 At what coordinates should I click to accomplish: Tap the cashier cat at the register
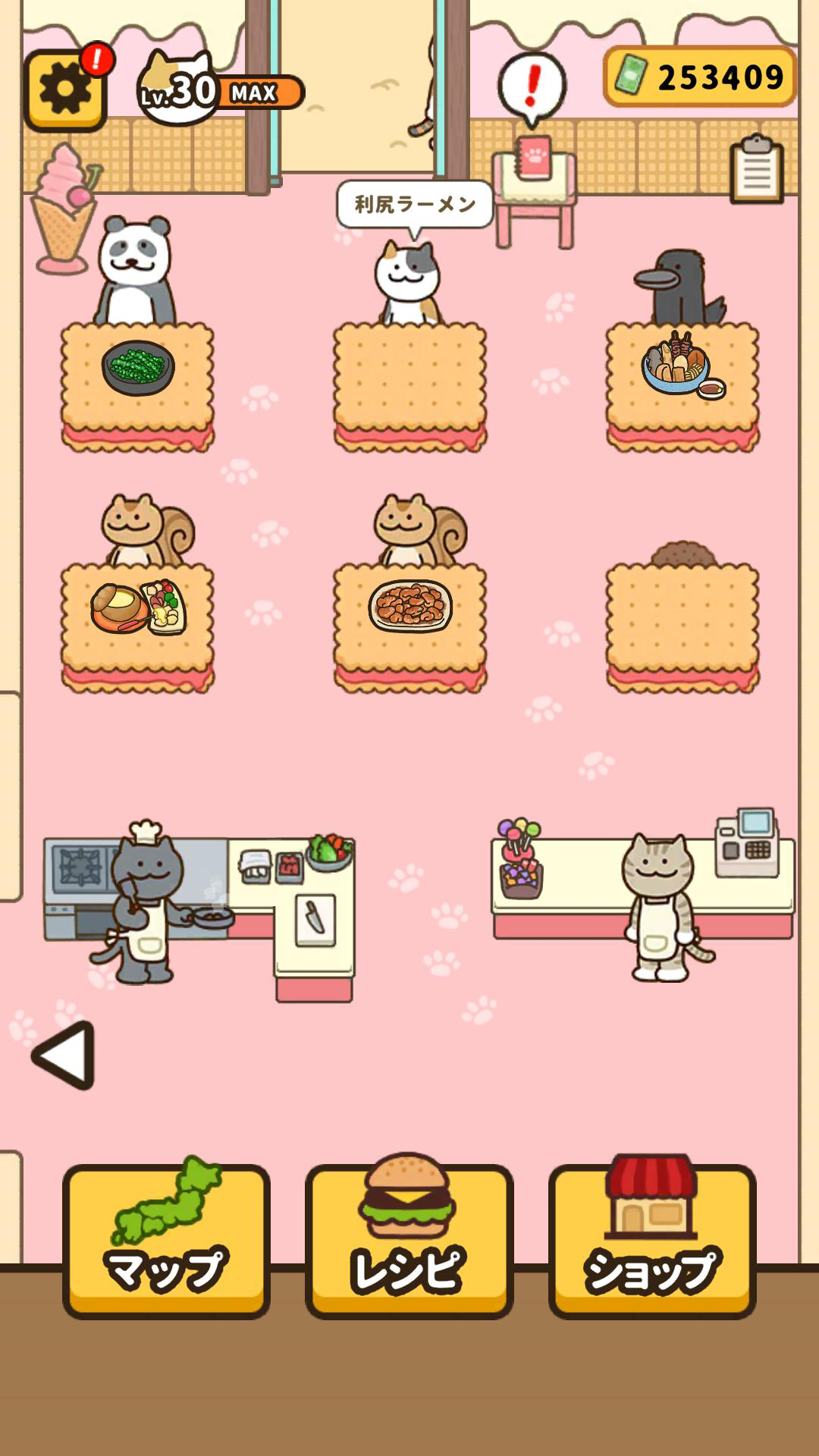pos(660,906)
